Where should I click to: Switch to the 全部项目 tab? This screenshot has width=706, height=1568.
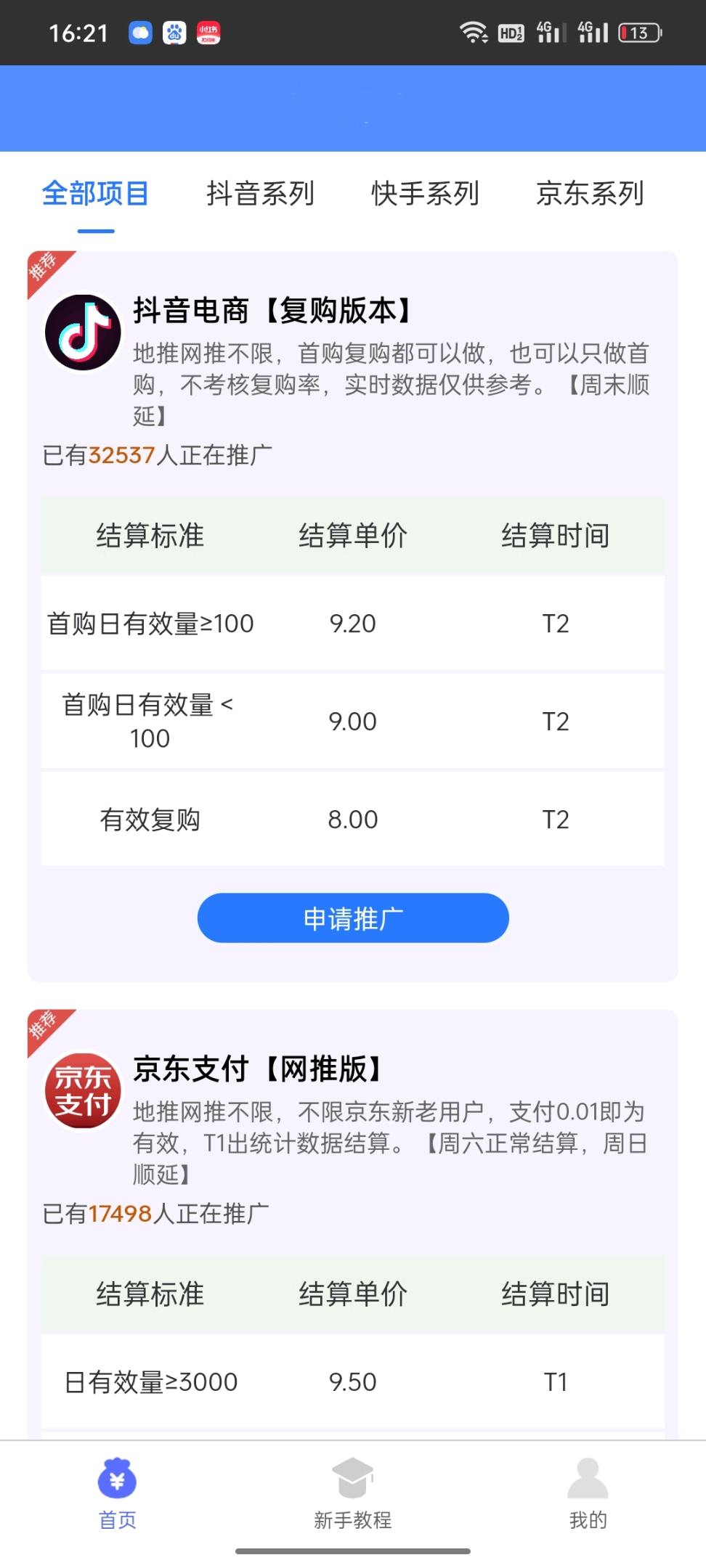[95, 194]
